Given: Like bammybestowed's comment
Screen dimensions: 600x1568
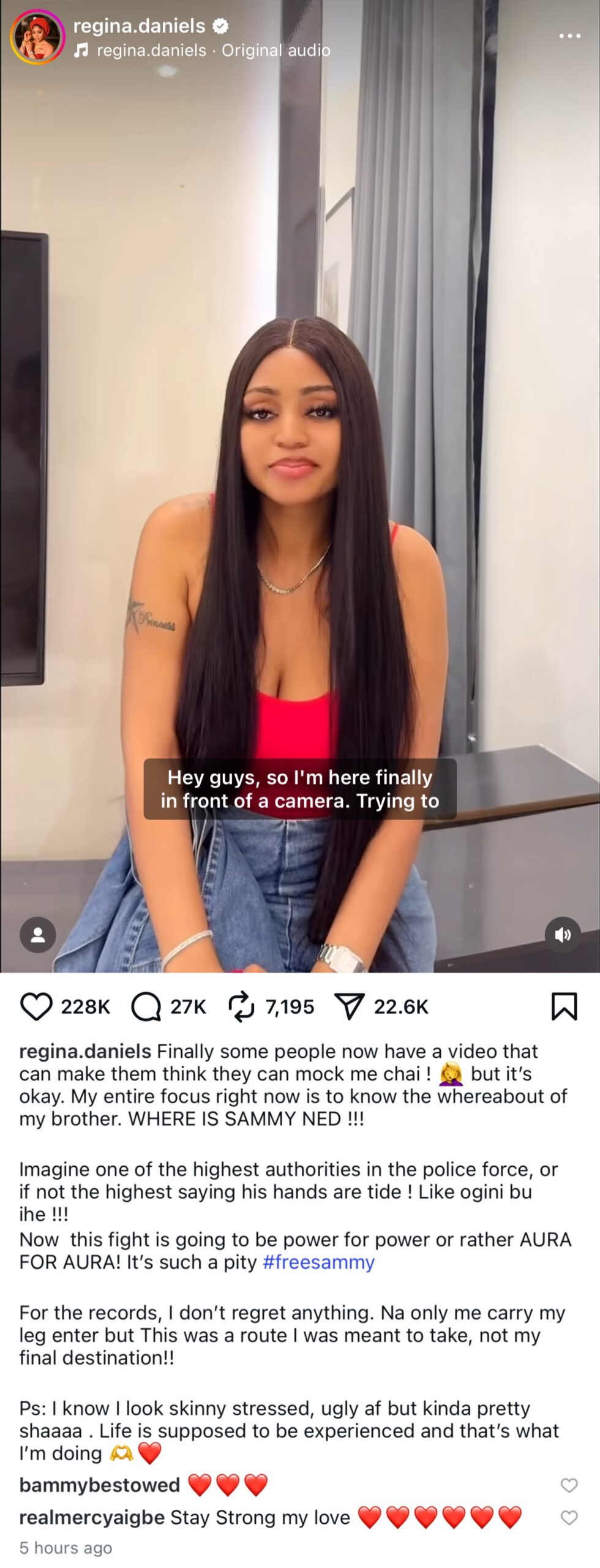Looking at the screenshot, I should [x=569, y=1485].
